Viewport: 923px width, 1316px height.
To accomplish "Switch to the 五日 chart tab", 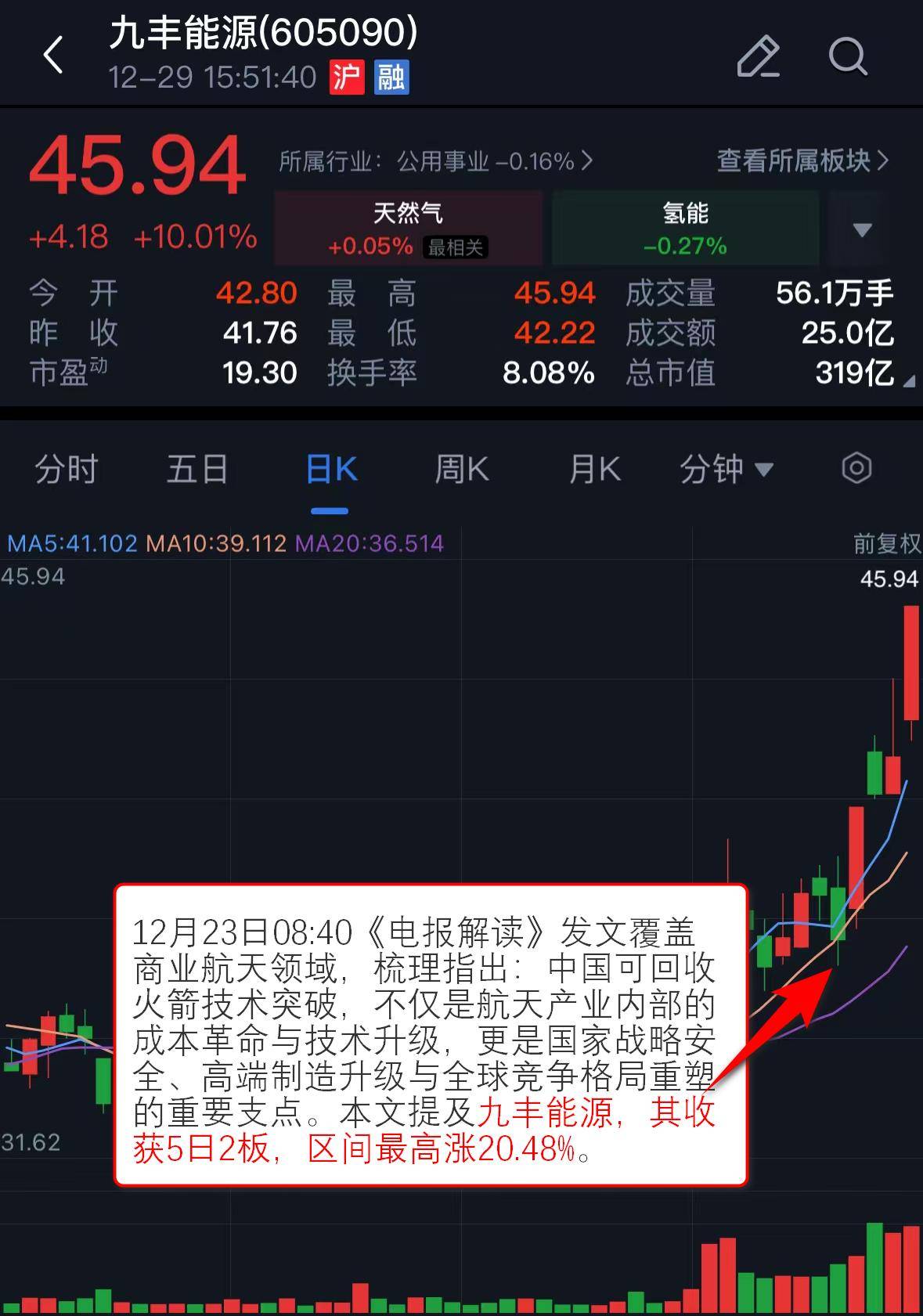I will (x=197, y=470).
